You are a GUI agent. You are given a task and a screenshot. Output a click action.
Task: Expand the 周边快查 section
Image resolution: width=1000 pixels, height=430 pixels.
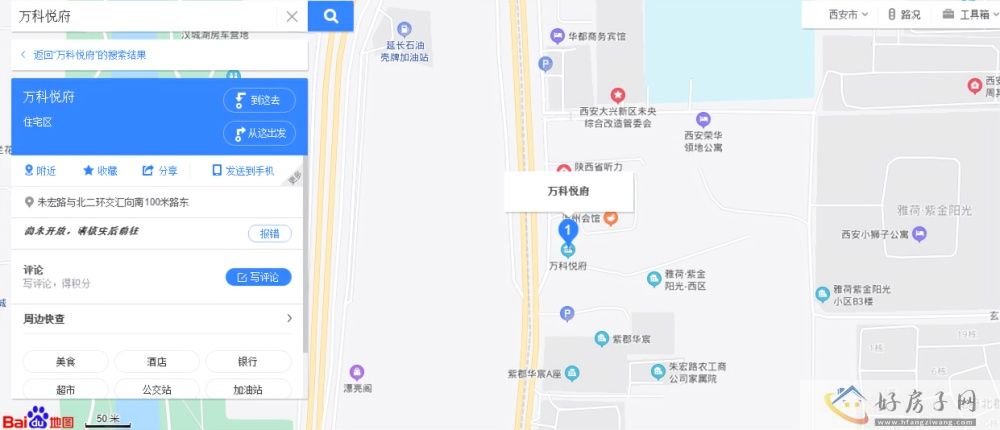click(289, 319)
